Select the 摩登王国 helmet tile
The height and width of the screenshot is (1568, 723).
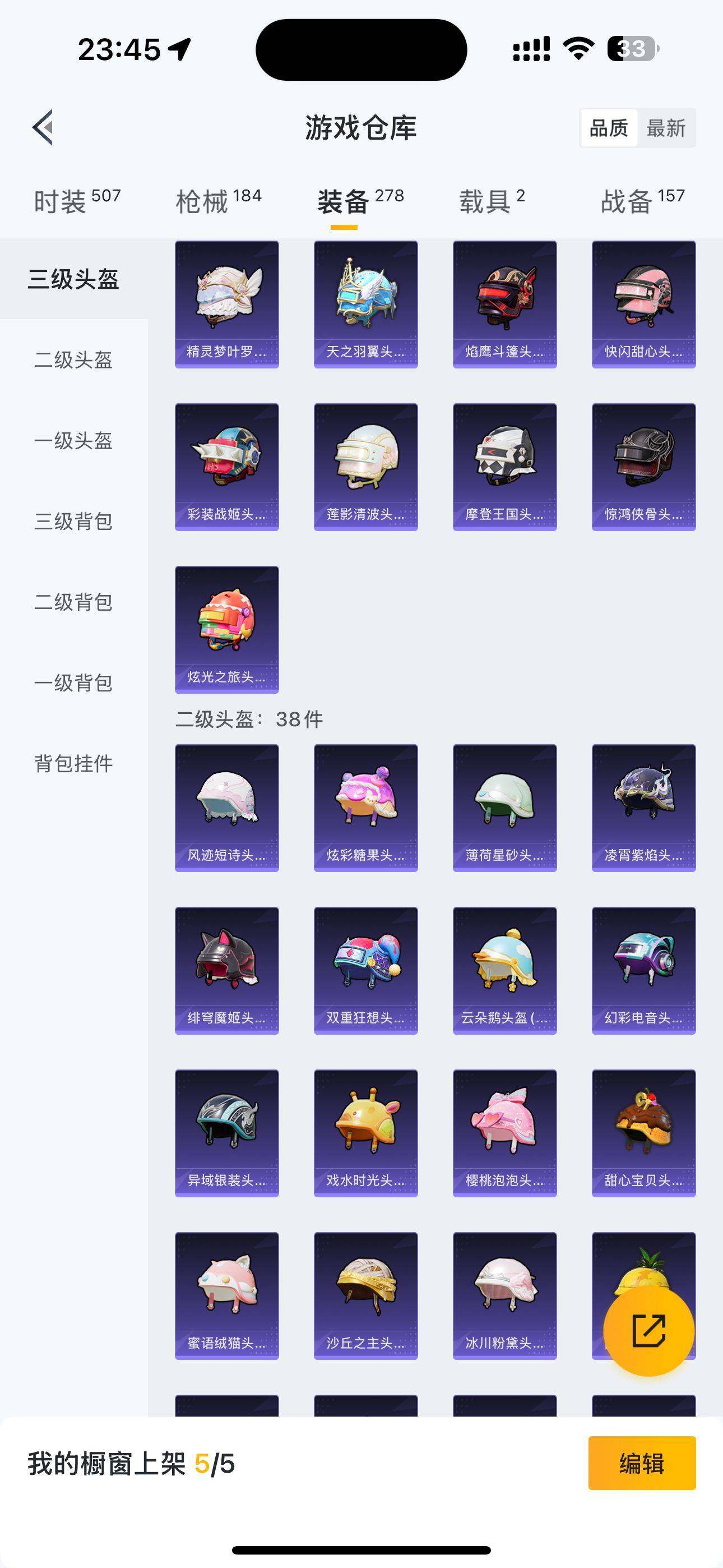tap(504, 467)
